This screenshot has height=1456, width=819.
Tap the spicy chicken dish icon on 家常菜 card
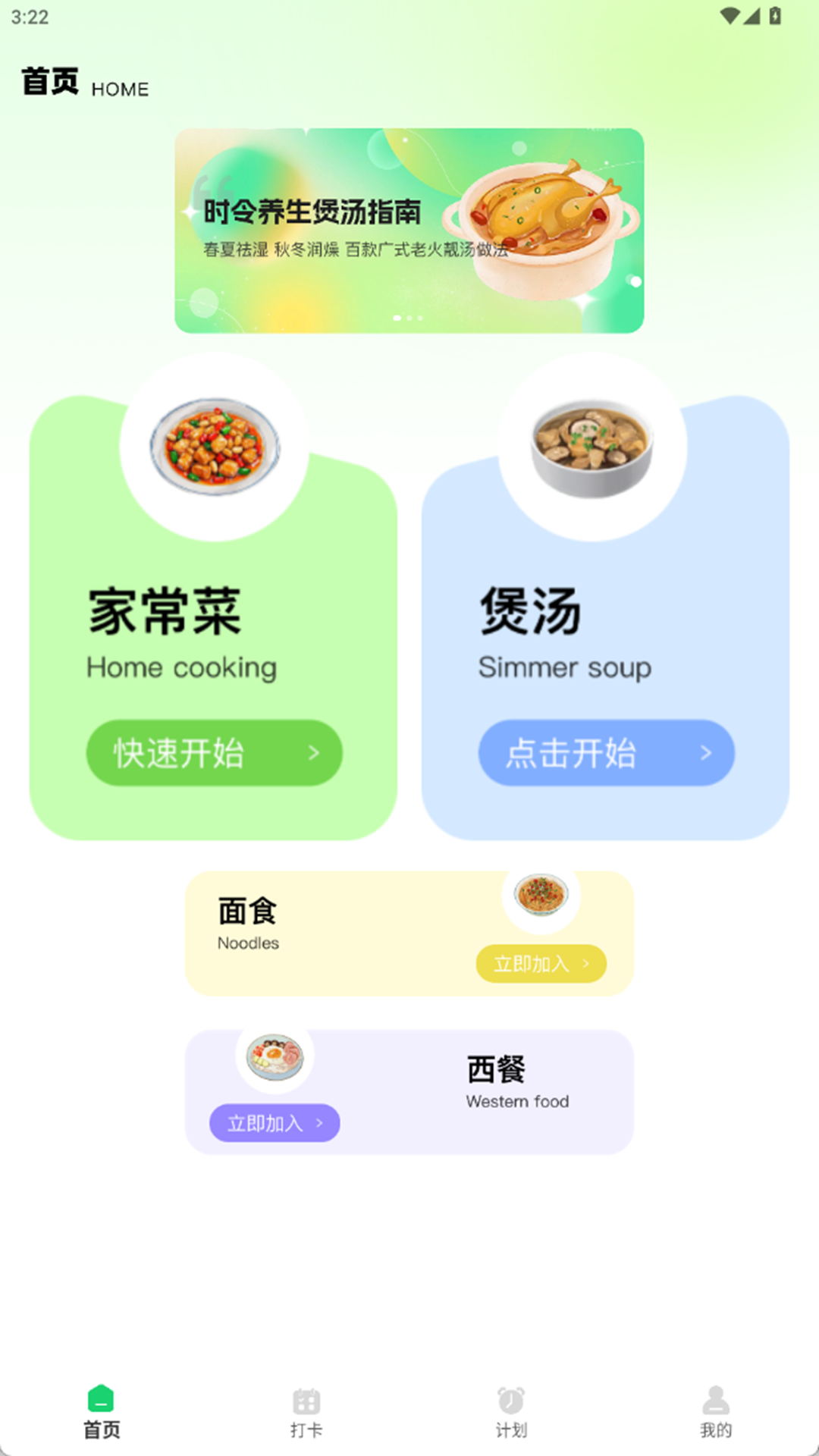[213, 446]
